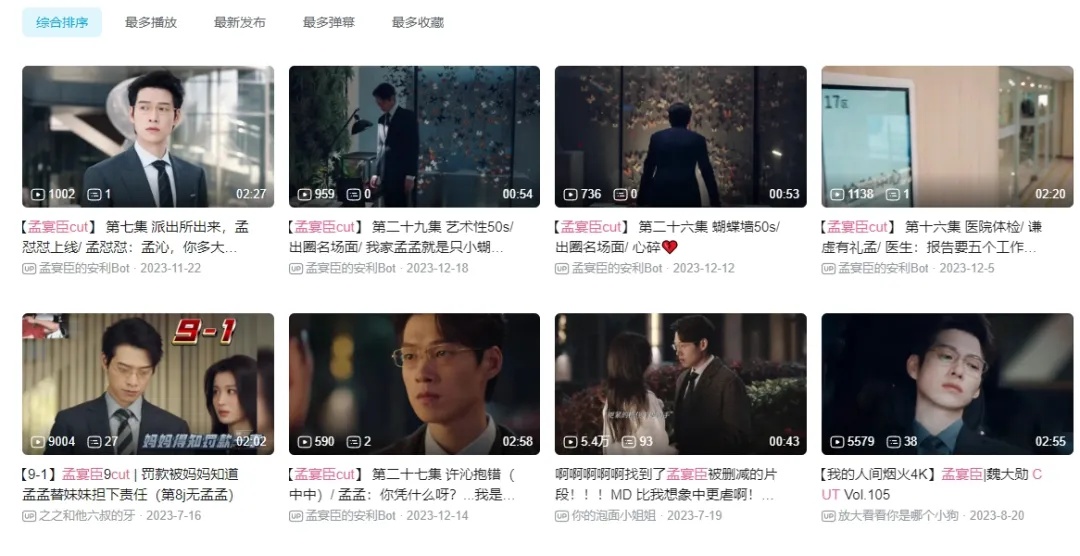Sort results by 最多弹幕
This screenshot has width=1080, height=556.
(x=328, y=22)
